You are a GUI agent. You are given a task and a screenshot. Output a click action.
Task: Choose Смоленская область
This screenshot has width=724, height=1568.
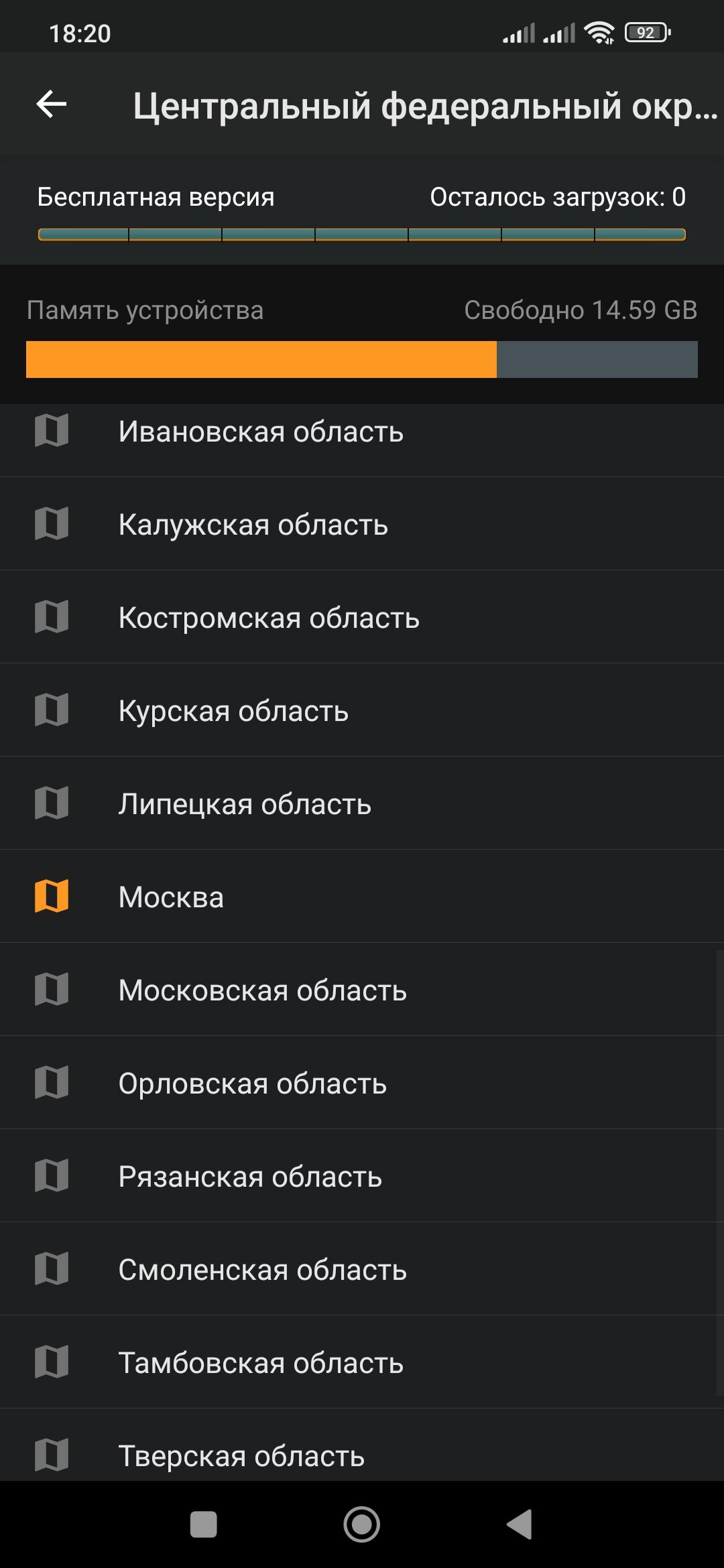[362, 1270]
